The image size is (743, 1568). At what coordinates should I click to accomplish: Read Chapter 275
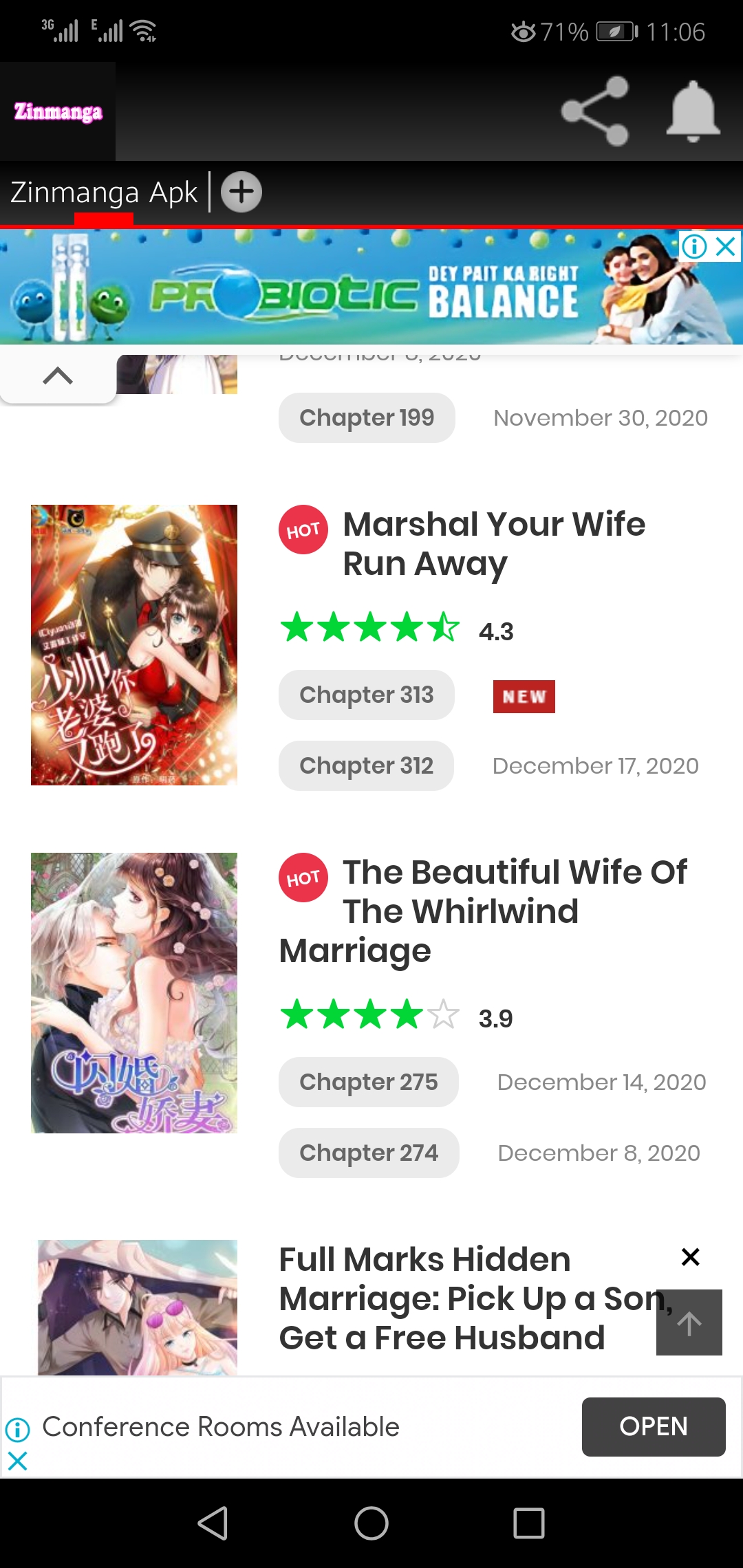point(368,1082)
